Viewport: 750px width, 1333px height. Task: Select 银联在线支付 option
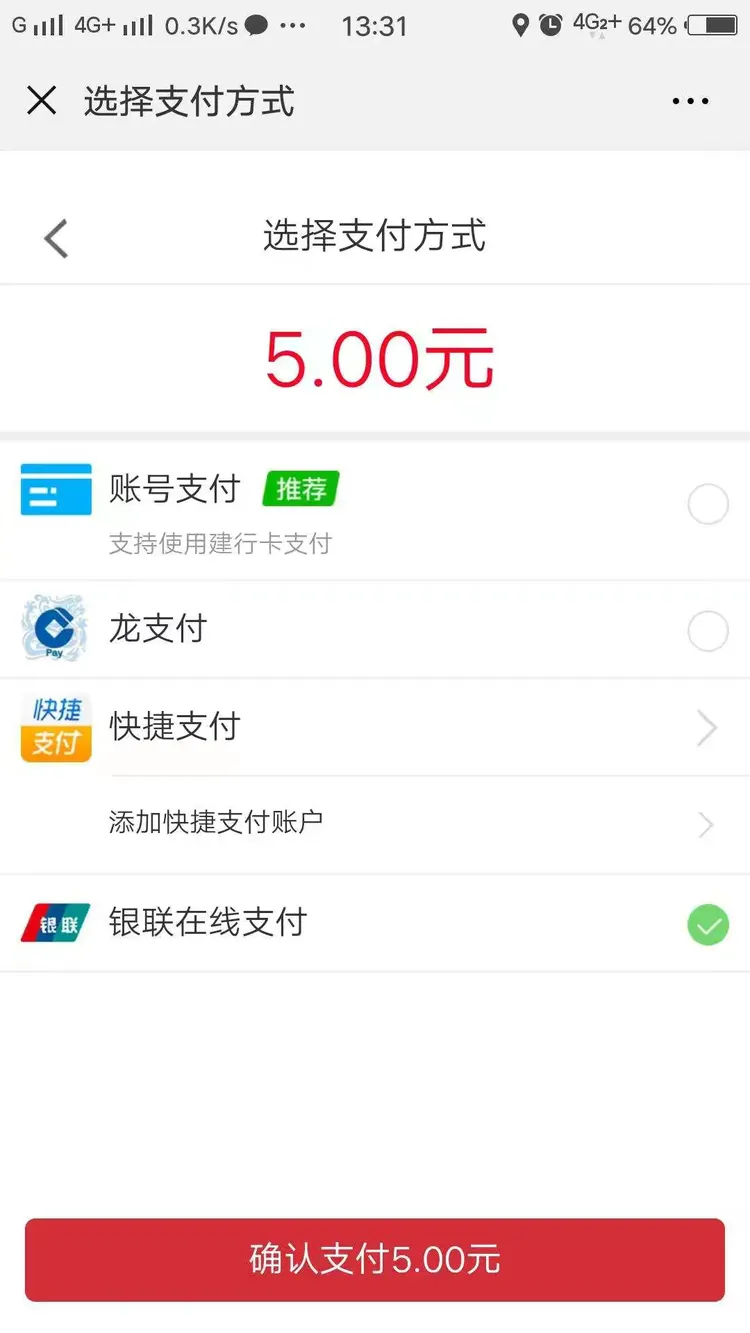375,923
